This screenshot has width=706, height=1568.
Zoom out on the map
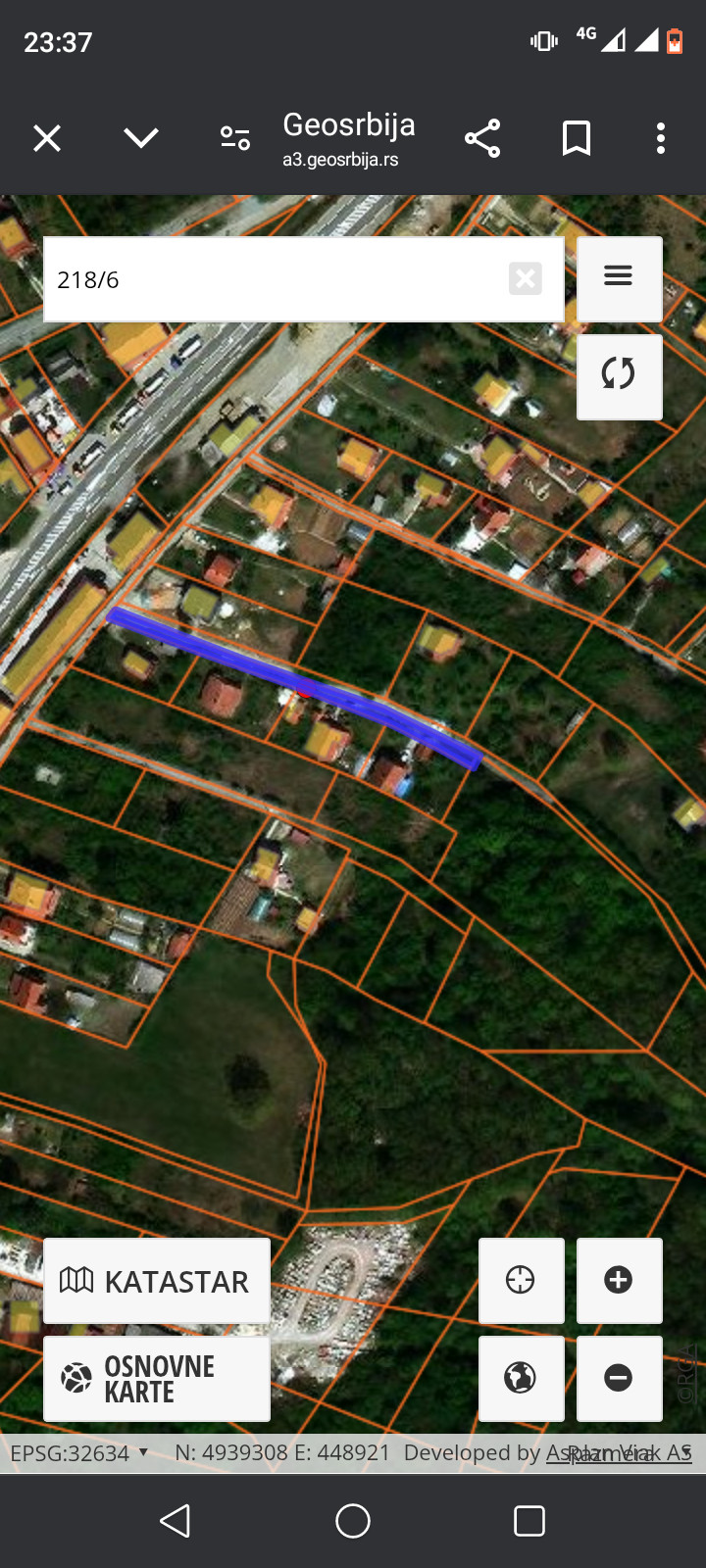[619, 1378]
